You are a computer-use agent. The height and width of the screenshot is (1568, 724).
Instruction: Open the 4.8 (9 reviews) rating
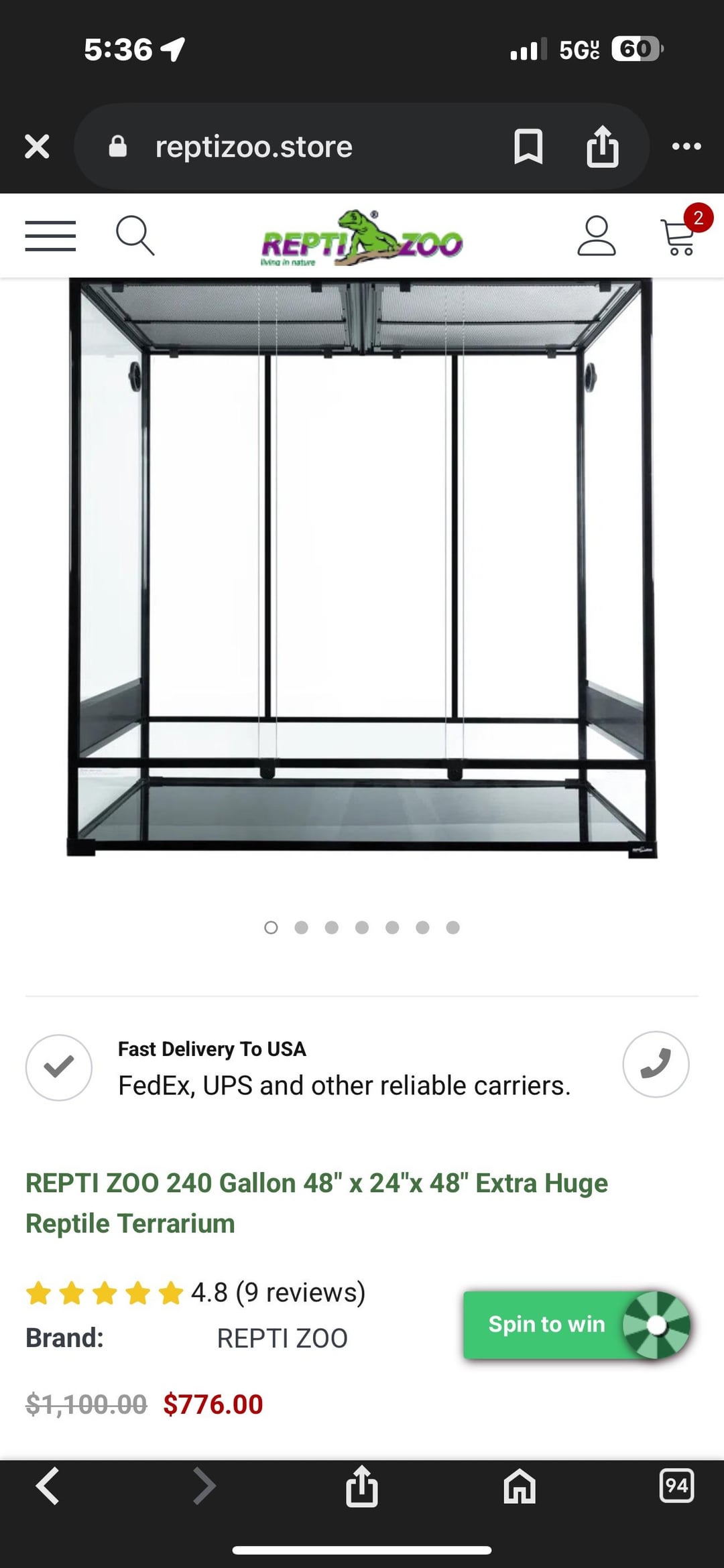[278, 1292]
